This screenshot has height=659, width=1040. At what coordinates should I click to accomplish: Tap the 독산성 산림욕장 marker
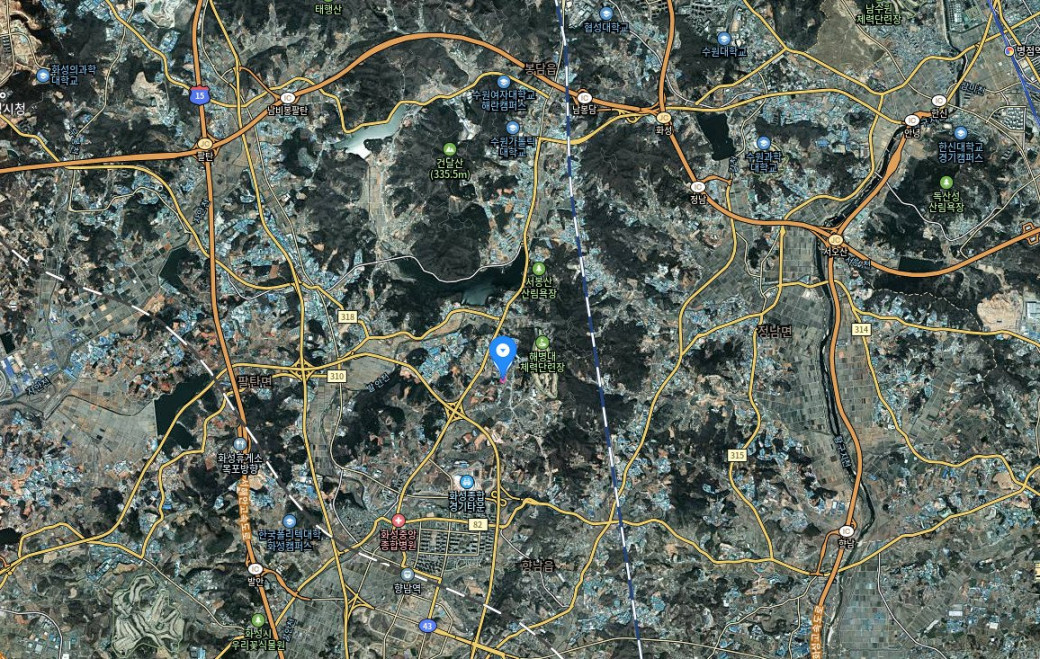pyautogui.click(x=946, y=183)
